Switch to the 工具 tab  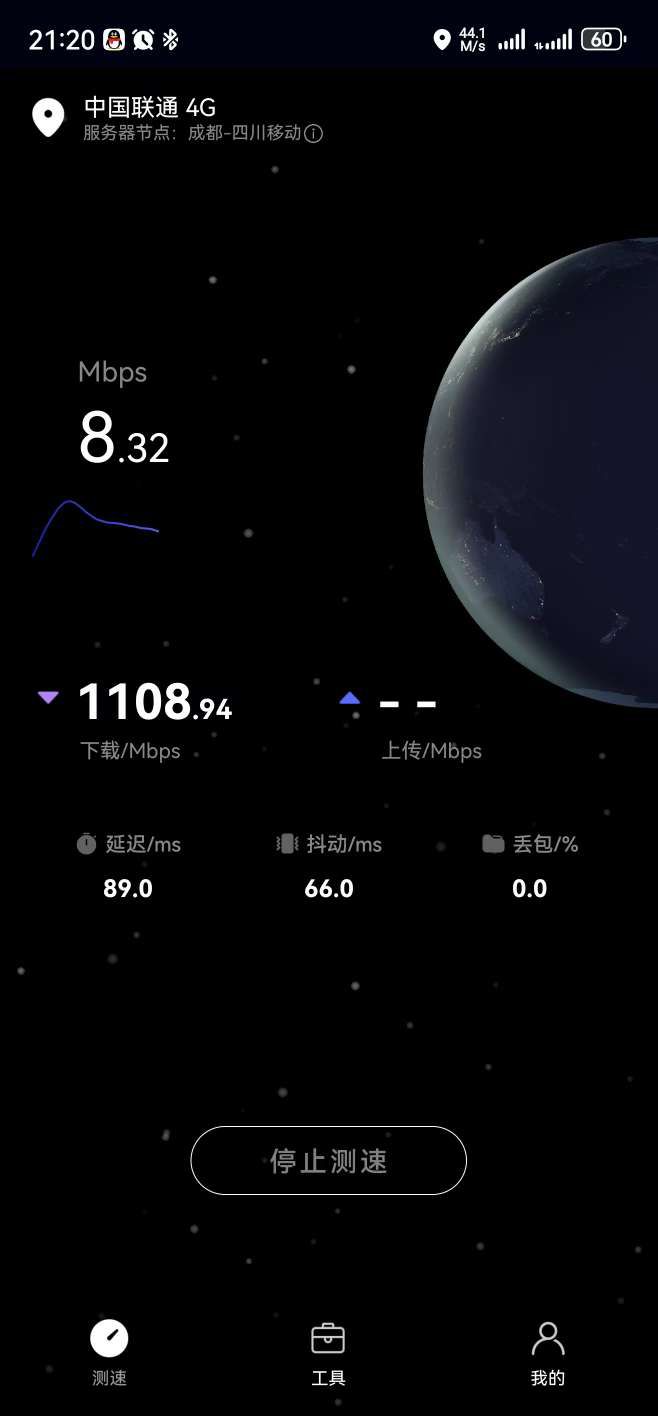(x=328, y=1353)
